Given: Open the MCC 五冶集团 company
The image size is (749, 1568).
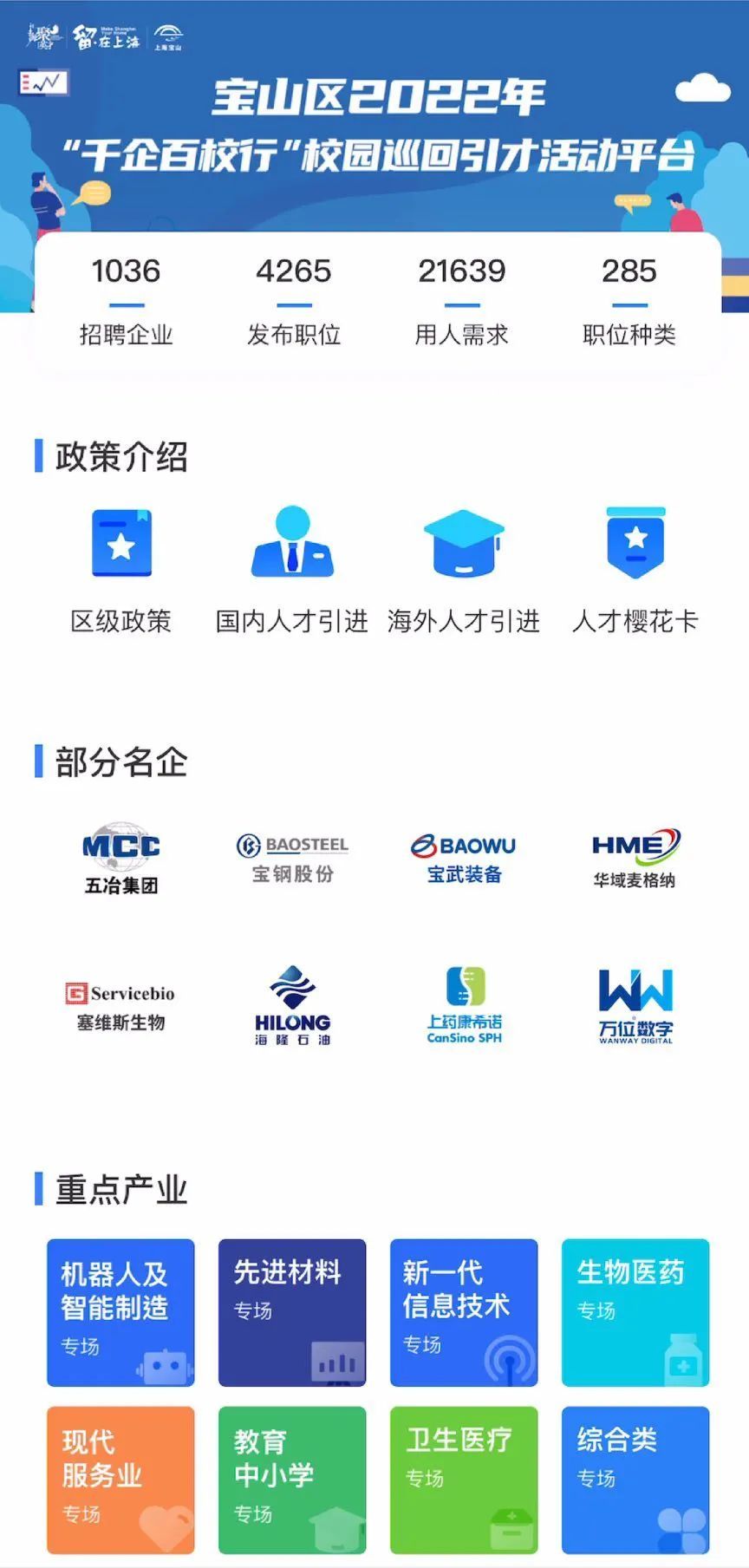Looking at the screenshot, I should (x=121, y=859).
